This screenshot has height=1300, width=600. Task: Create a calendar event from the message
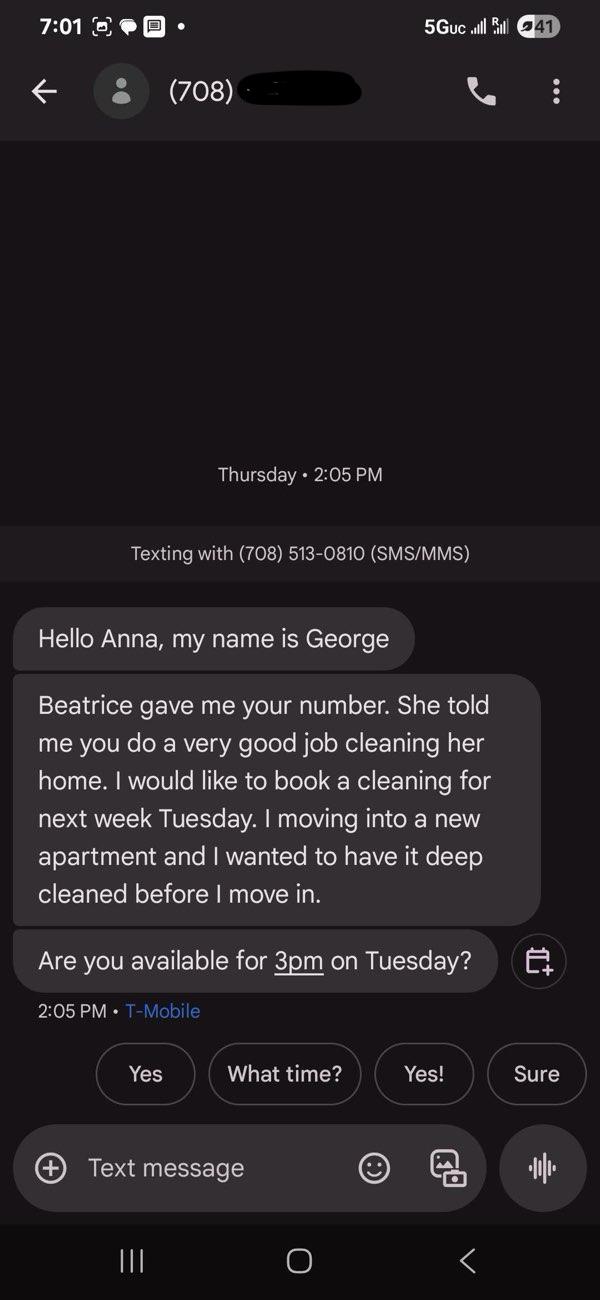click(x=538, y=962)
